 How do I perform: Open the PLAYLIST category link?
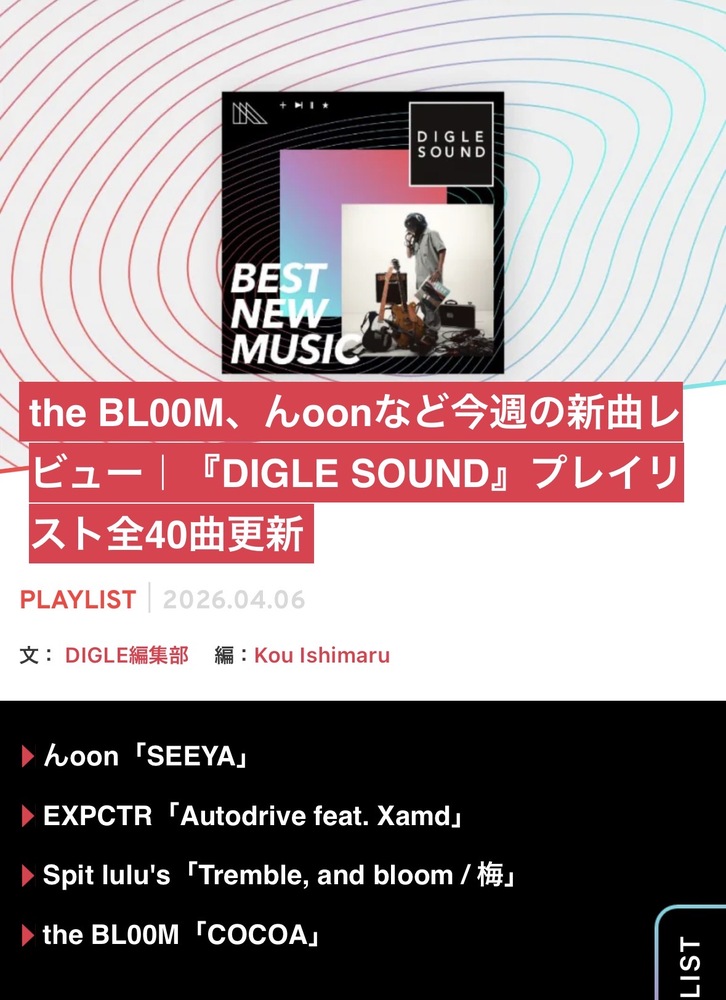[78, 600]
